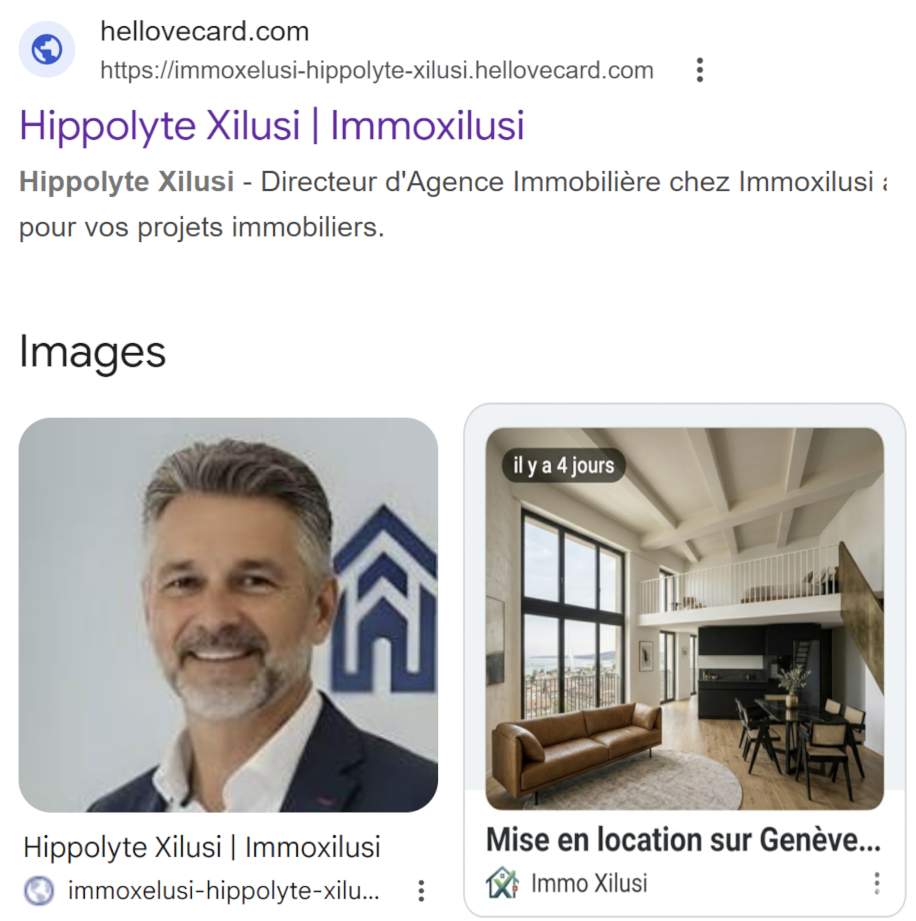
Task: Open the Hippolyte Xilusi portrait image result
Action: click(x=228, y=614)
